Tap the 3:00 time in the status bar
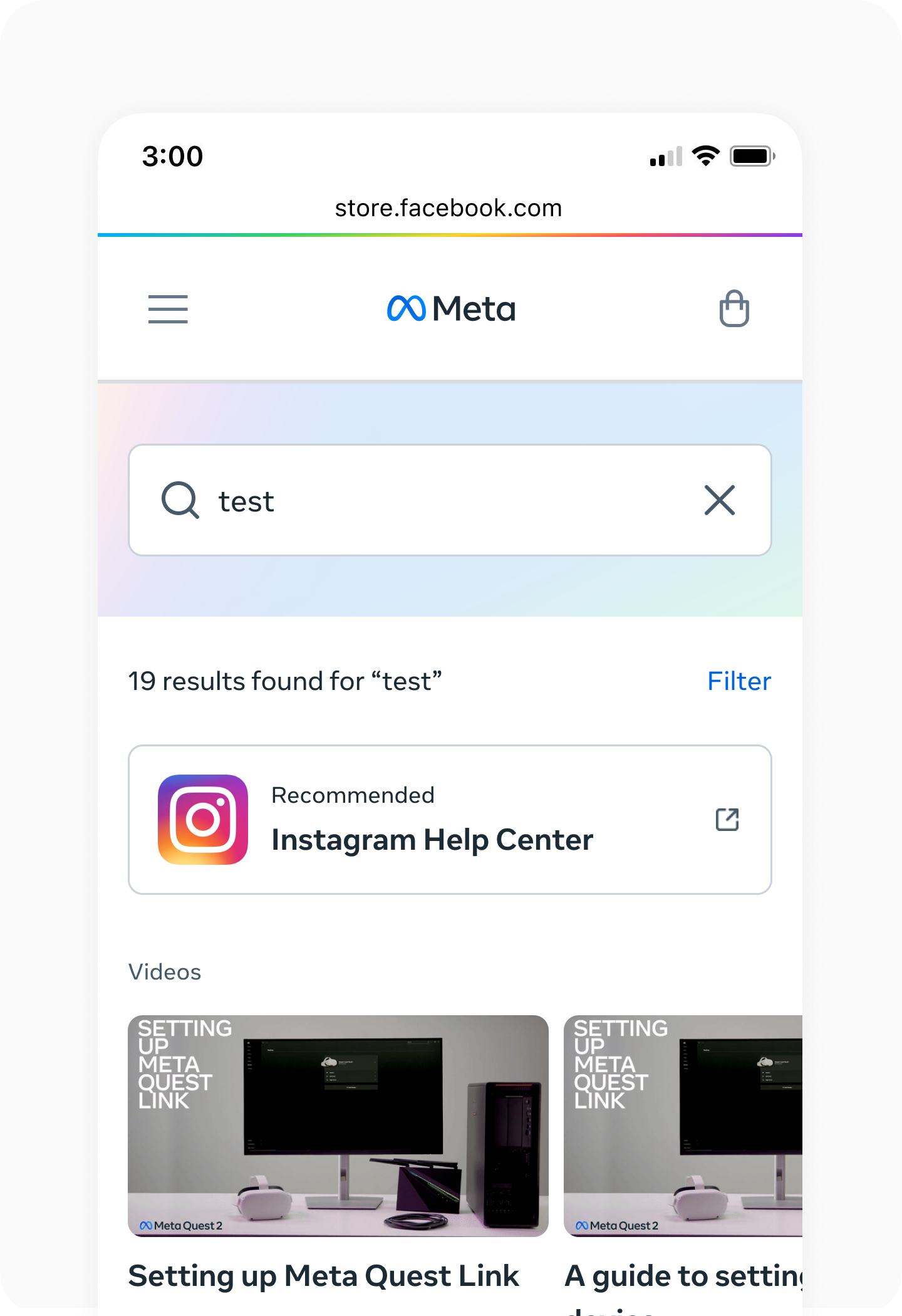 click(173, 155)
